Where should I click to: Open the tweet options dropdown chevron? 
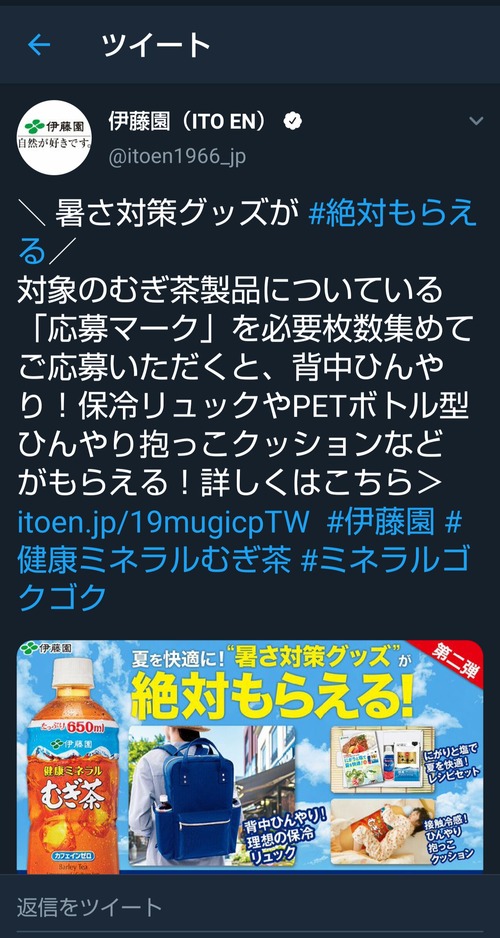pos(476,121)
